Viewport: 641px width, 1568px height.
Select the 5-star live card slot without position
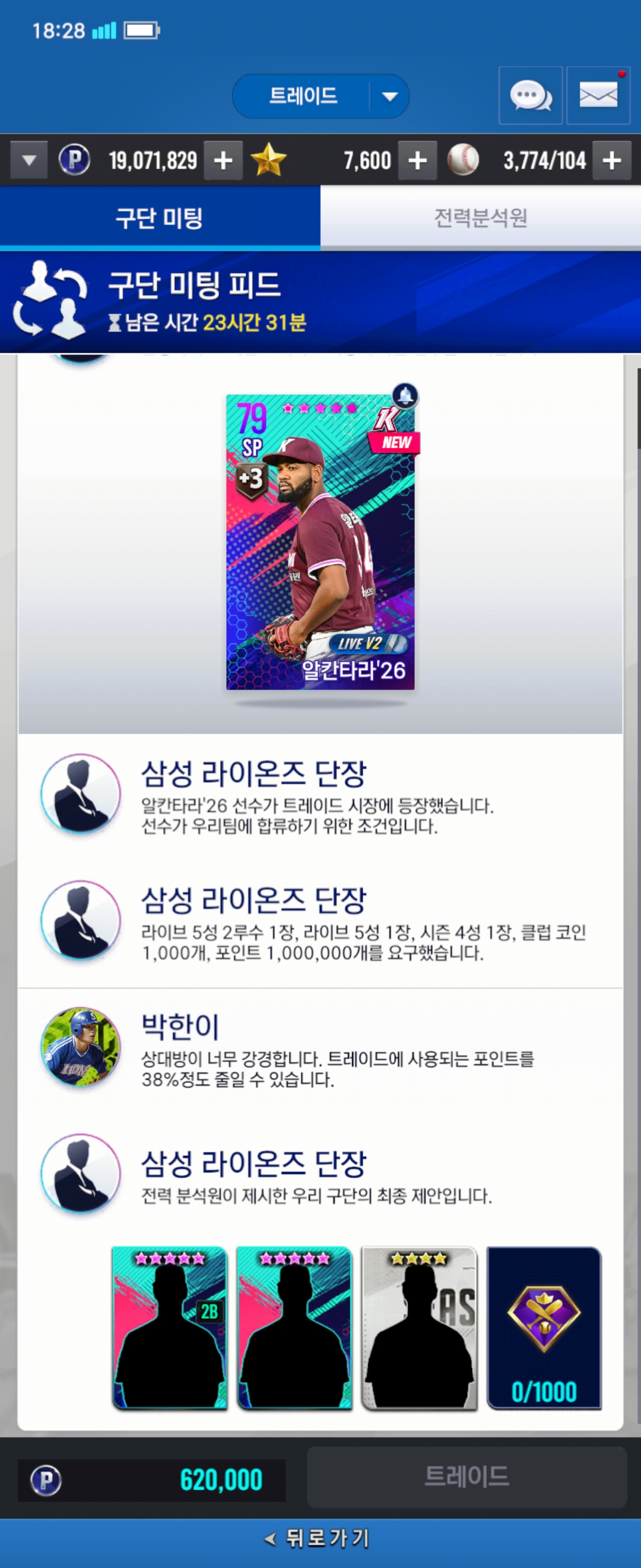tap(294, 1327)
